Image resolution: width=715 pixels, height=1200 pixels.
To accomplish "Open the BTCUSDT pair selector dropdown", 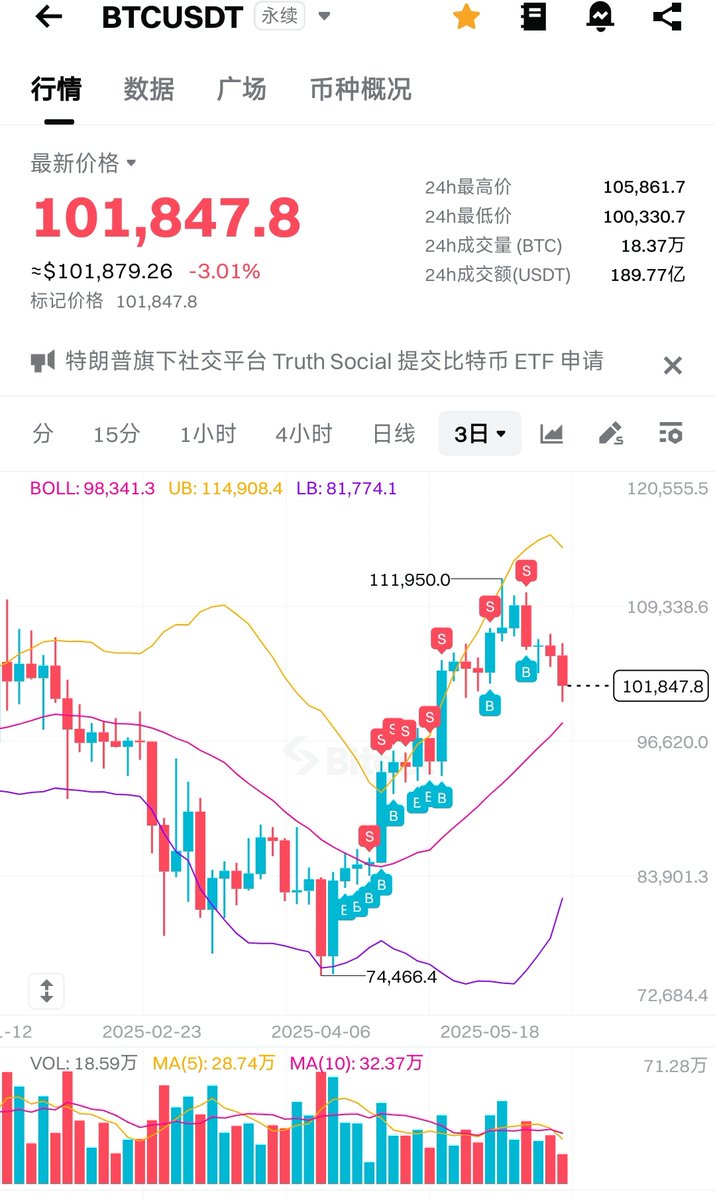I will 323,16.
